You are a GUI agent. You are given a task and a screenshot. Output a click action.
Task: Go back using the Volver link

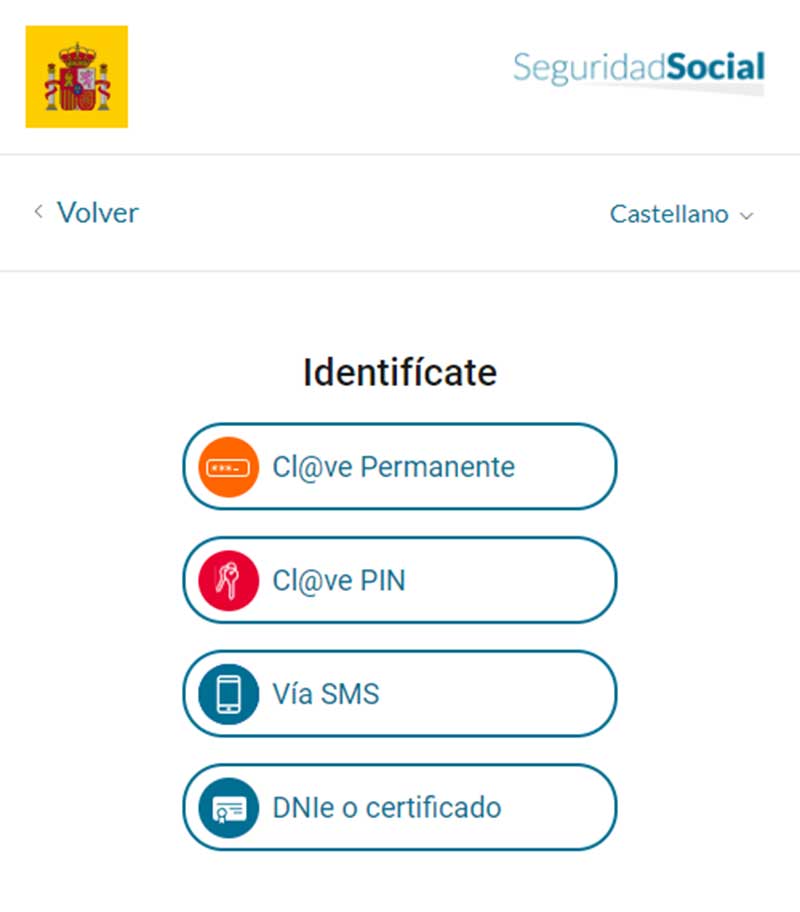click(98, 212)
